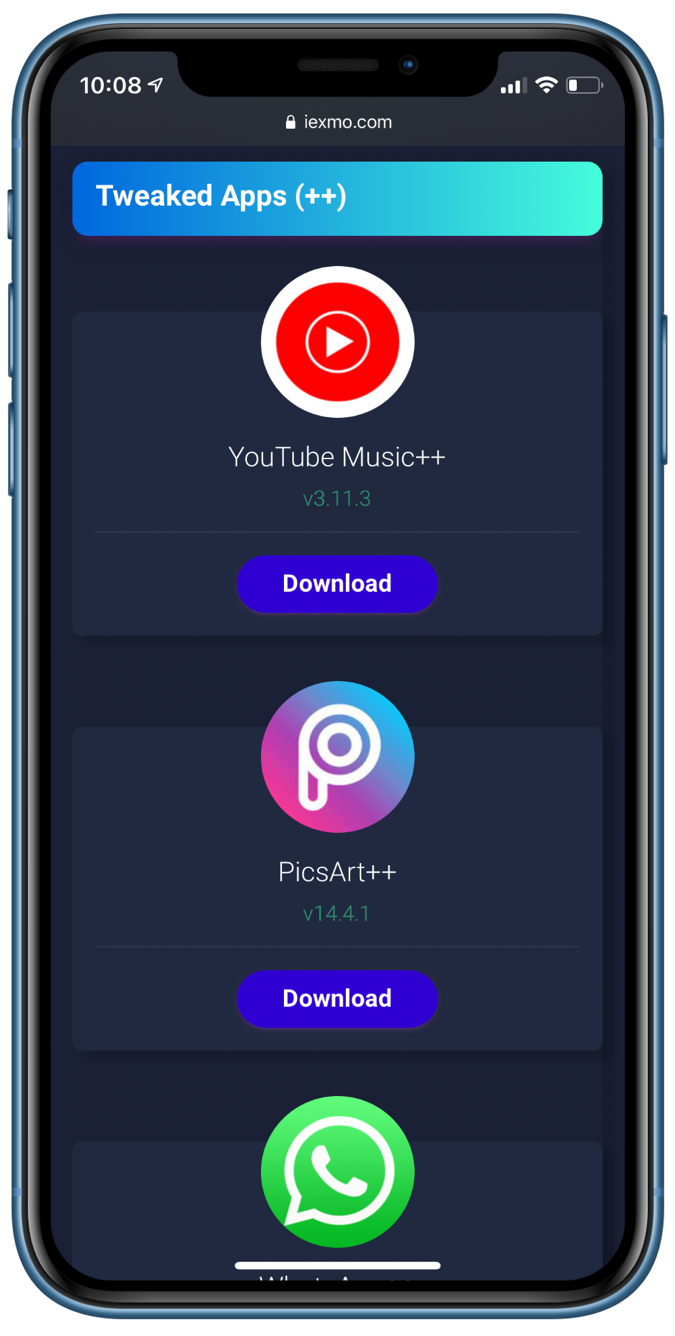Download PicsArt++
Screen dimensions: 675x1336
pos(337,999)
